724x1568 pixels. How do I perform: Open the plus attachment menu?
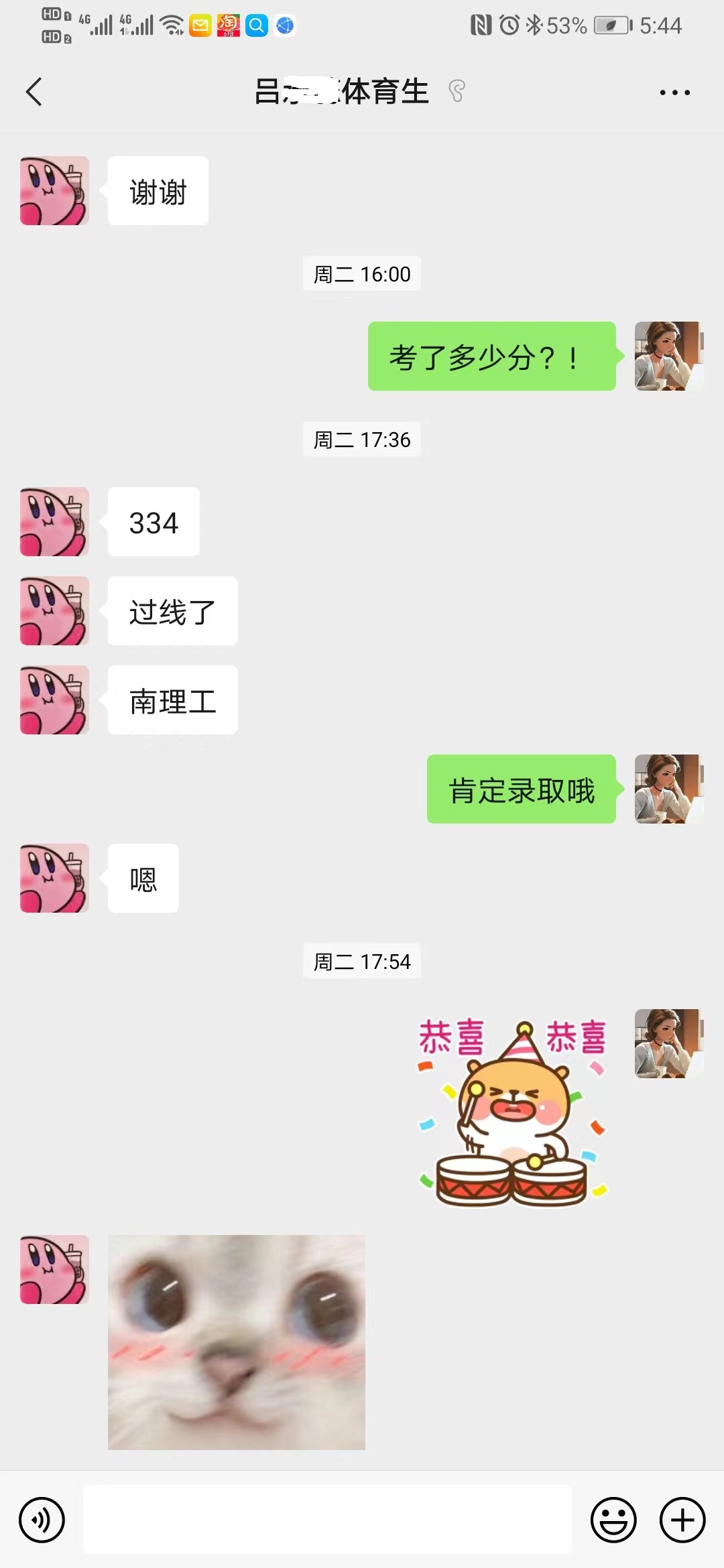(682, 1520)
